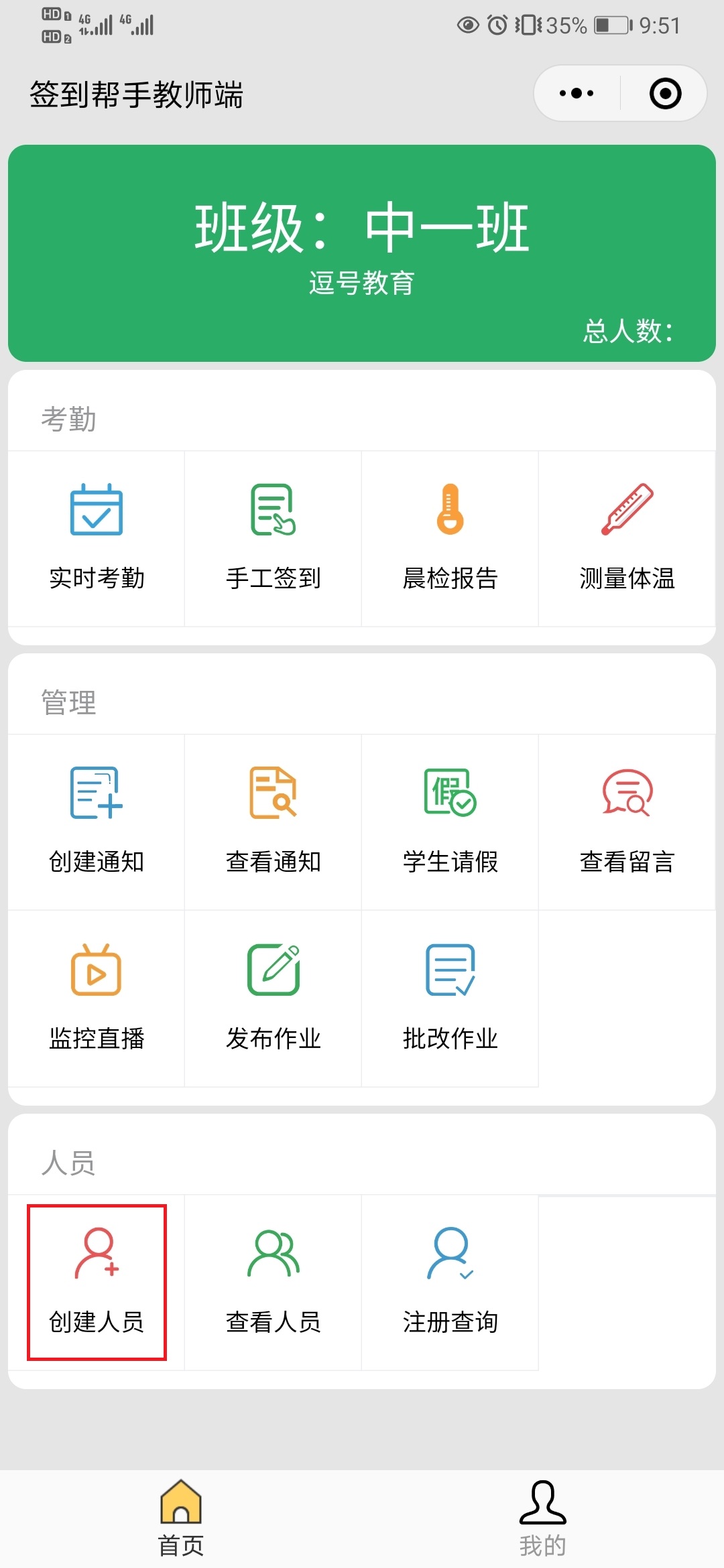Open 监控直播 live monitoring
The image size is (724, 1568).
97,1000
